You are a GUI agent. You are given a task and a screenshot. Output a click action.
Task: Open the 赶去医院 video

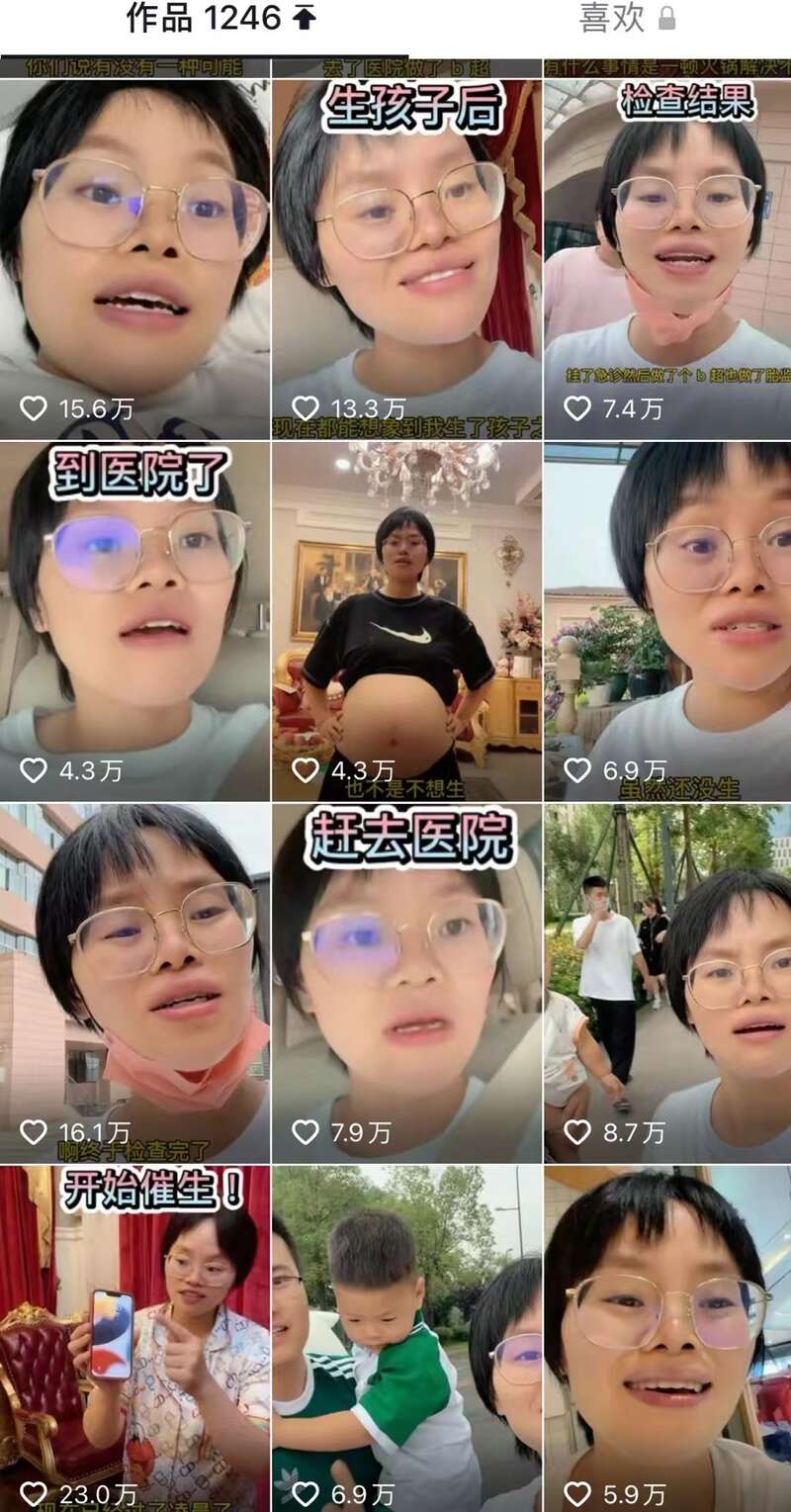(406, 984)
